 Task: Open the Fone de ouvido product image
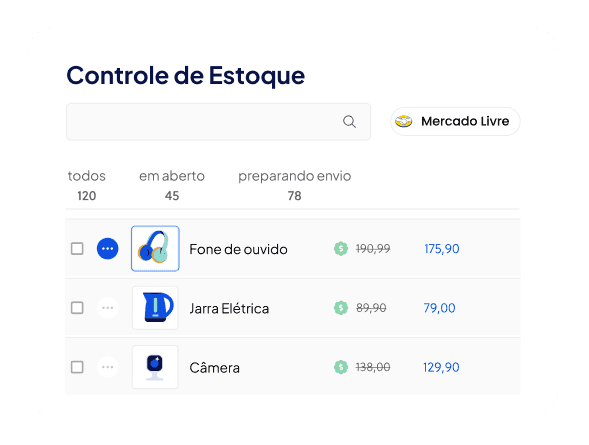[x=155, y=249]
